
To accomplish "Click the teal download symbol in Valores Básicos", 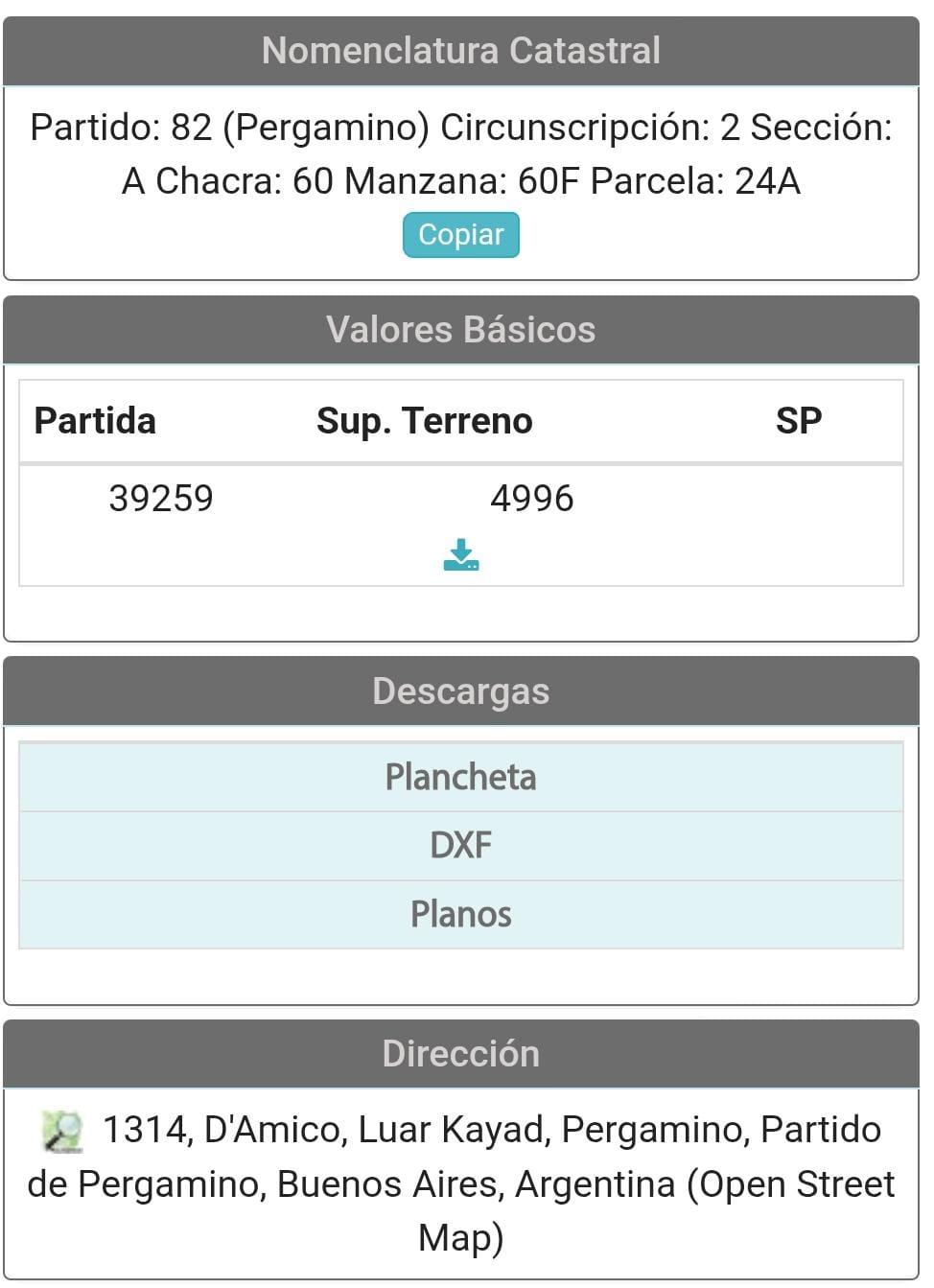I will [461, 552].
